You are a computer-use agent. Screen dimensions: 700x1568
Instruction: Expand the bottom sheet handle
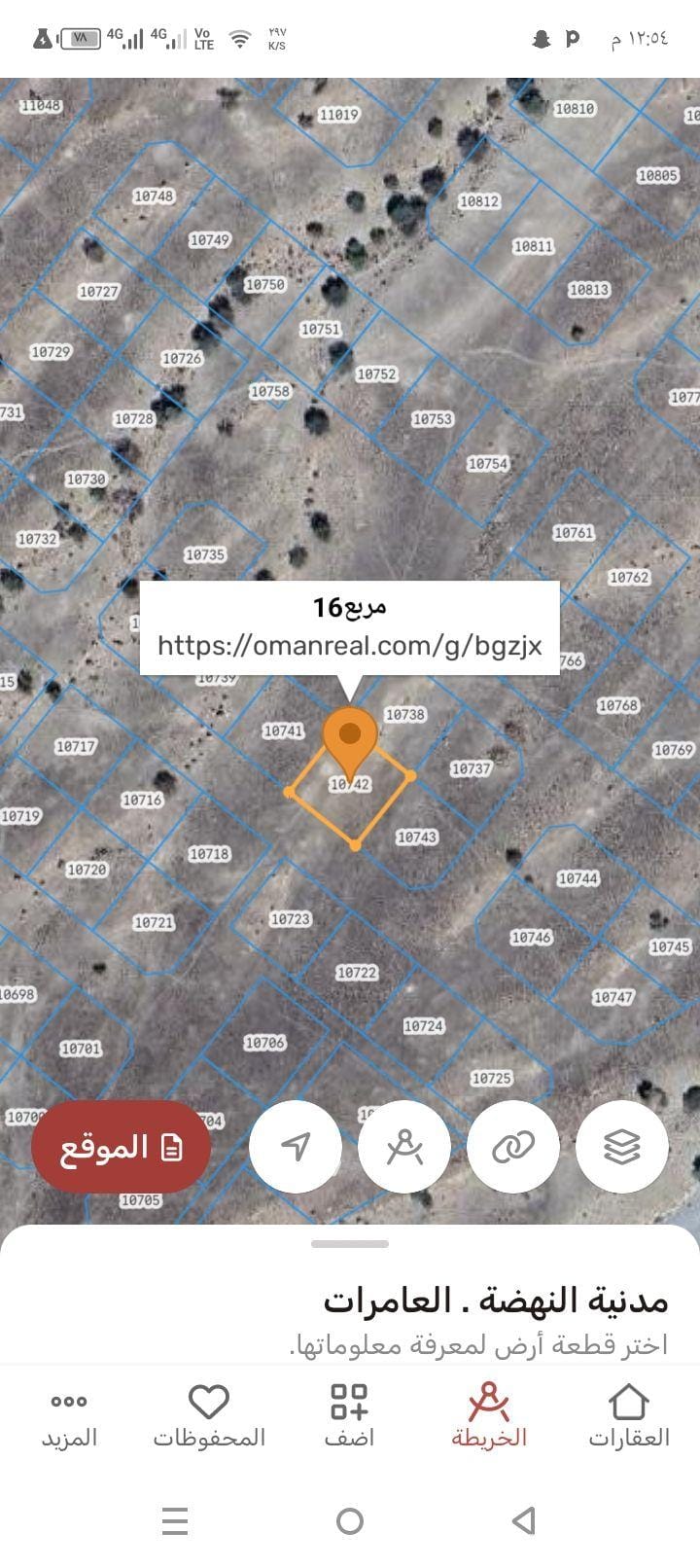350,1243
